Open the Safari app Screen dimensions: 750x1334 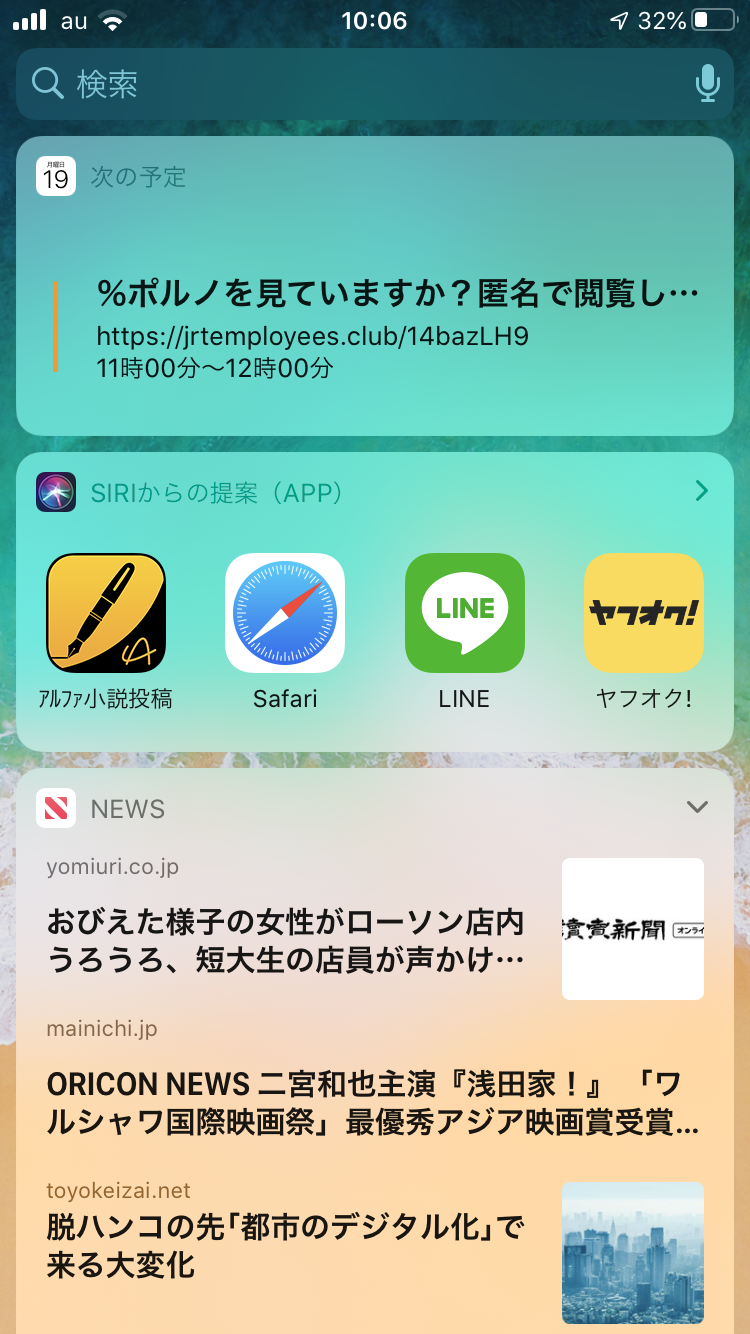click(285, 613)
